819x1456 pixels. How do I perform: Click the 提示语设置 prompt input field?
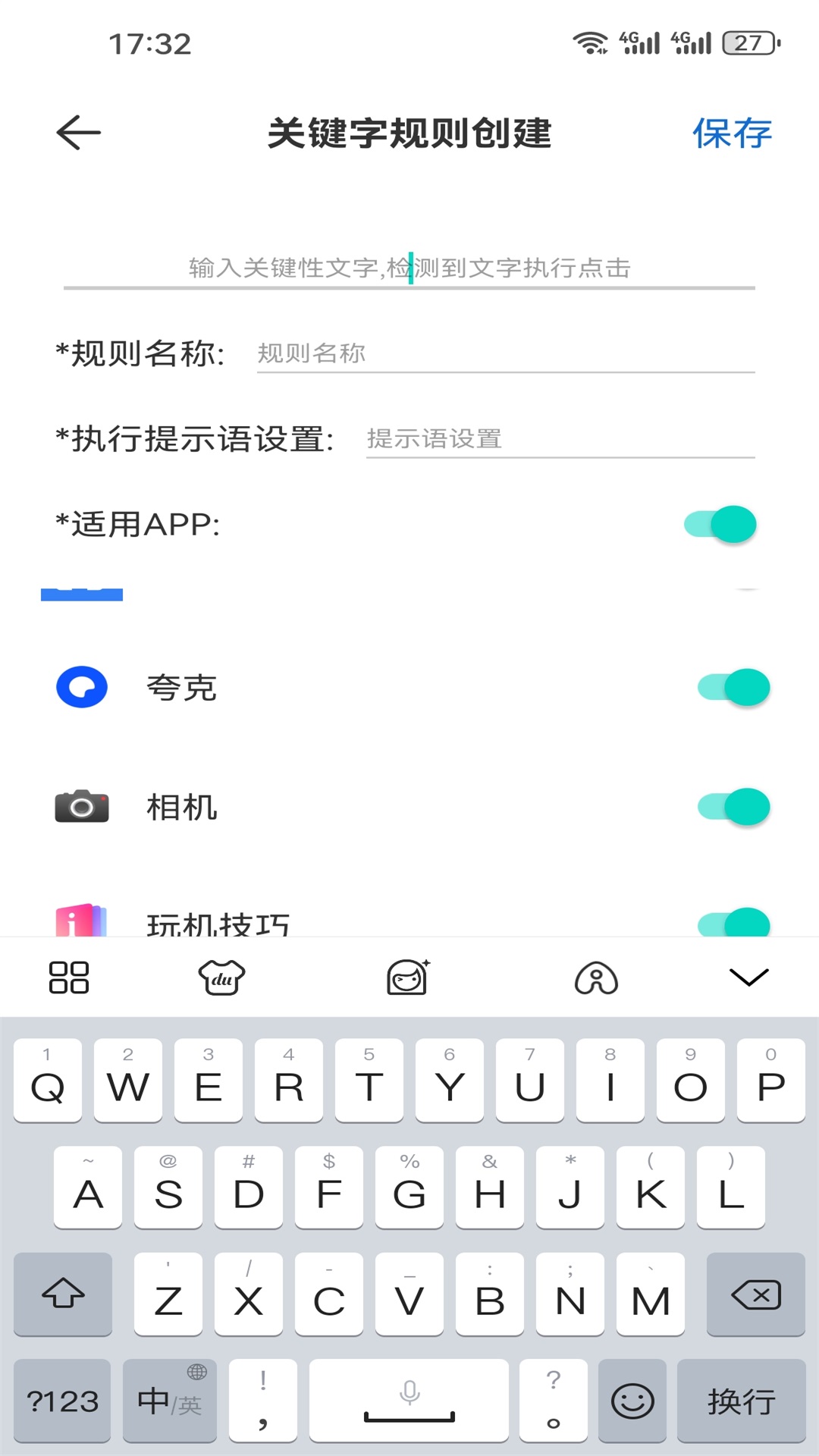(x=559, y=438)
